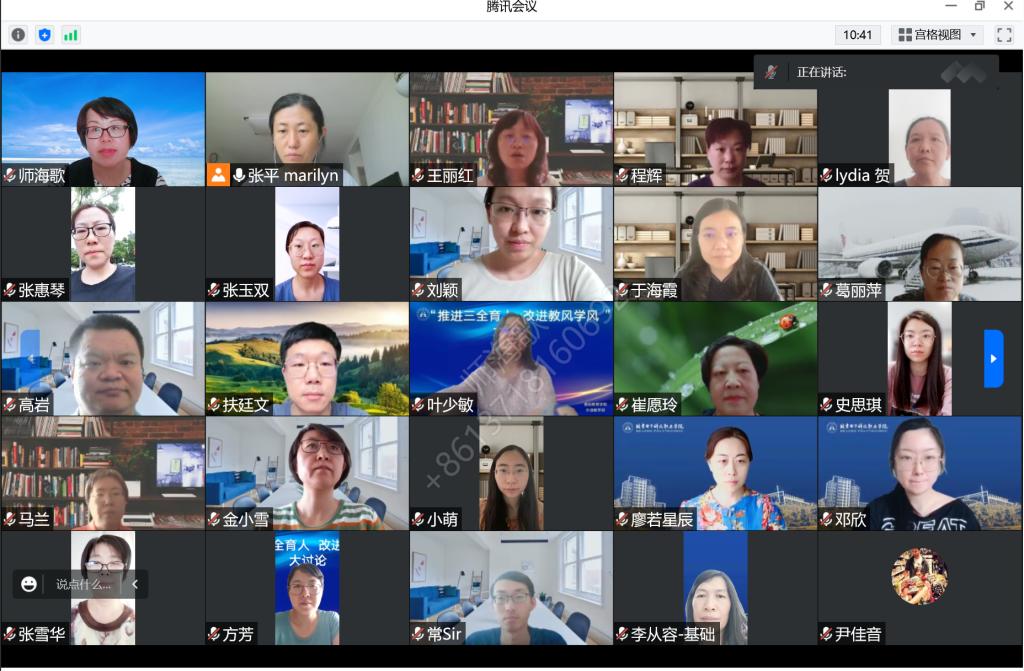Close the 腾讯会议 window
This screenshot has width=1024, height=671.
click(x=1009, y=6)
